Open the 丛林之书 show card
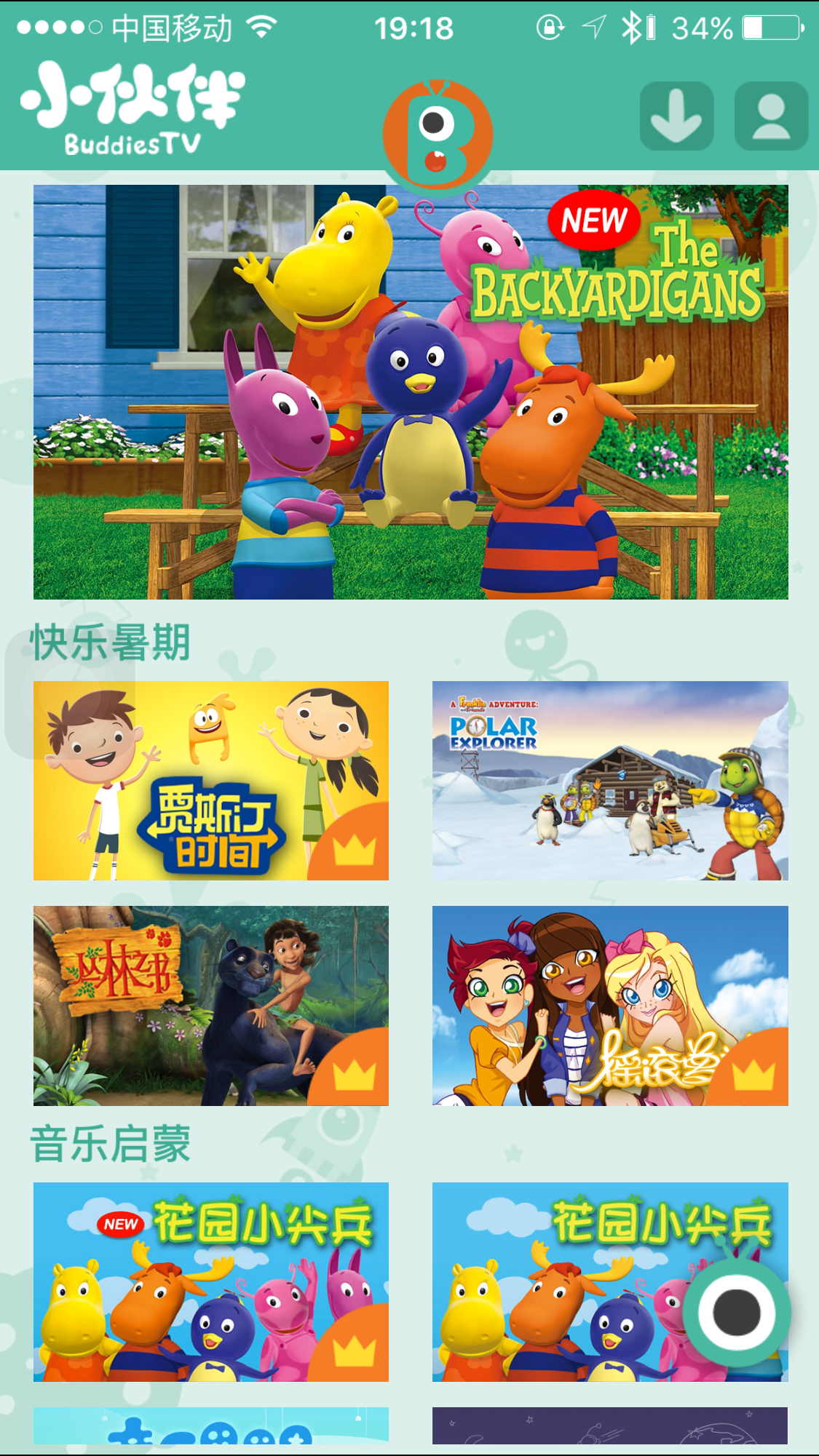 [211, 1006]
